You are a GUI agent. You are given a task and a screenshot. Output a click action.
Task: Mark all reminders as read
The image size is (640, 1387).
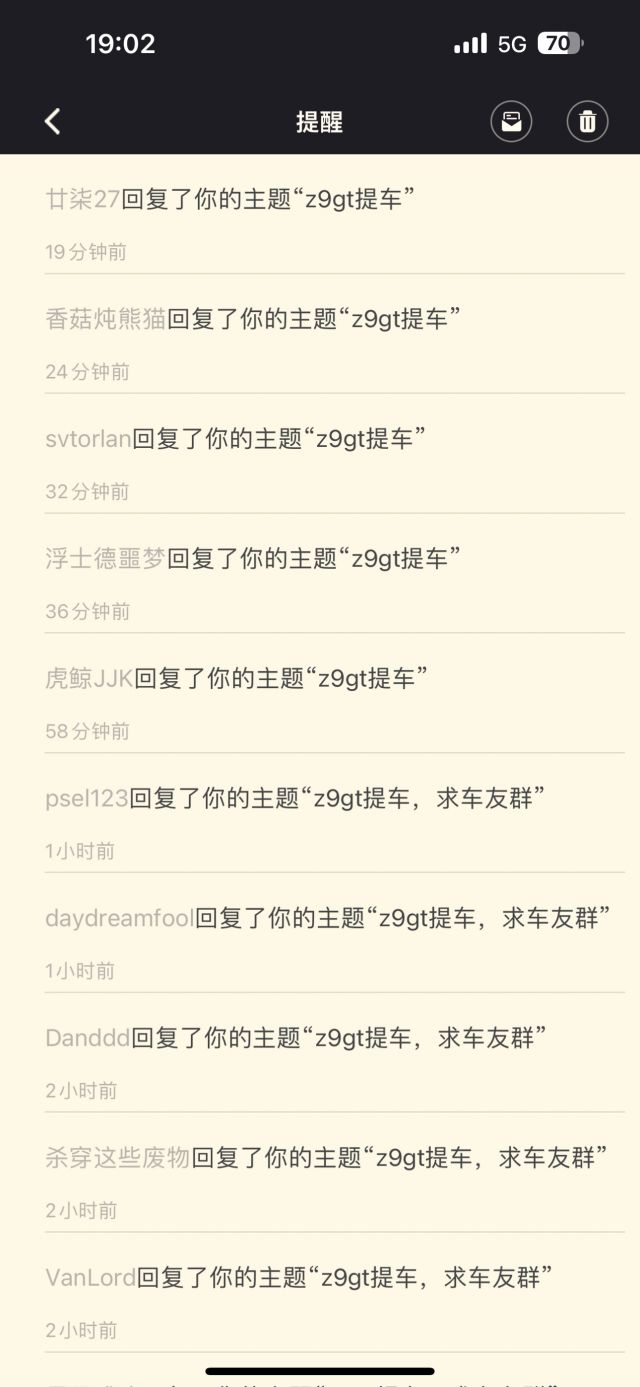pyautogui.click(x=511, y=122)
